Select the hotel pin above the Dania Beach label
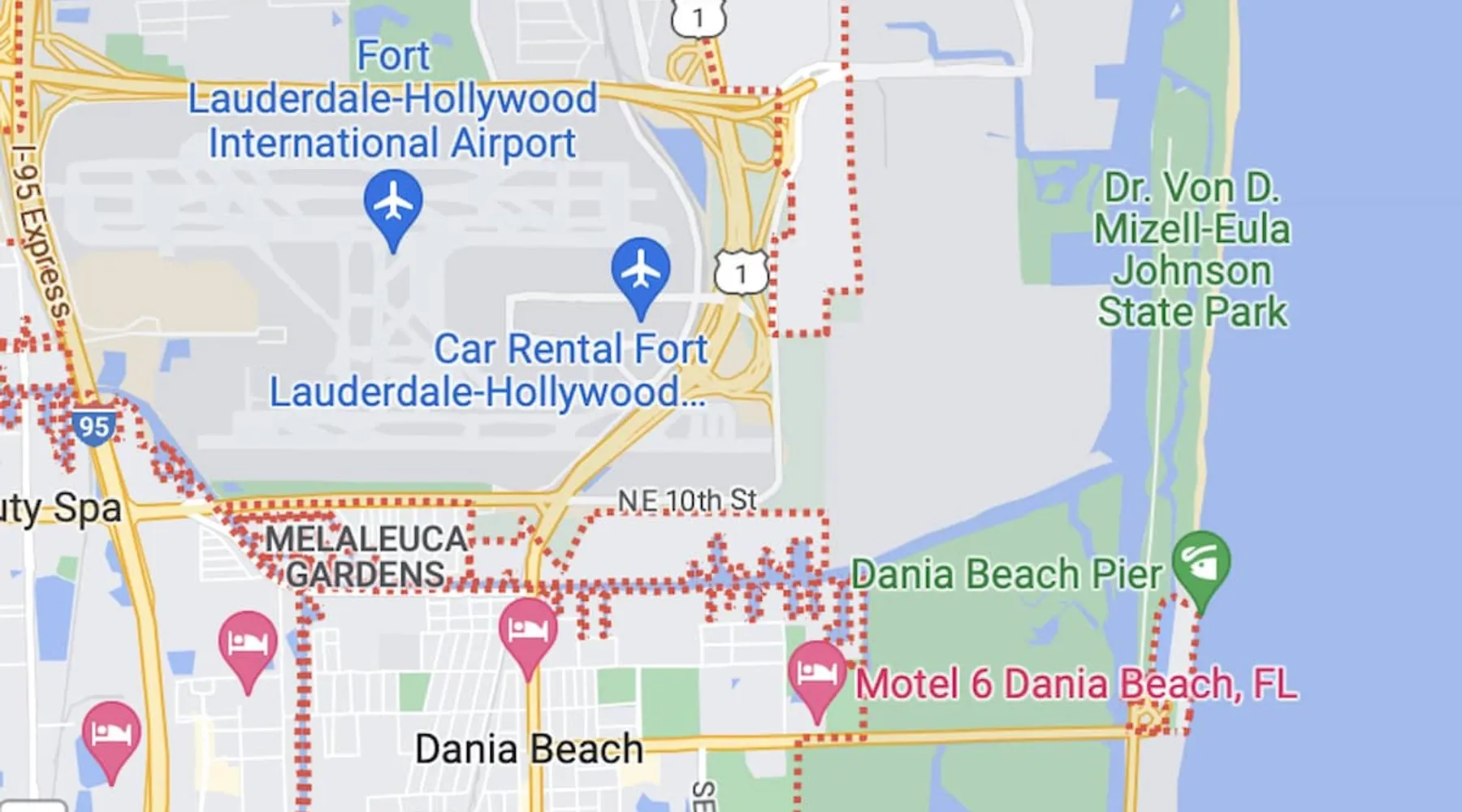Screen dimensions: 1462x812 point(529,631)
